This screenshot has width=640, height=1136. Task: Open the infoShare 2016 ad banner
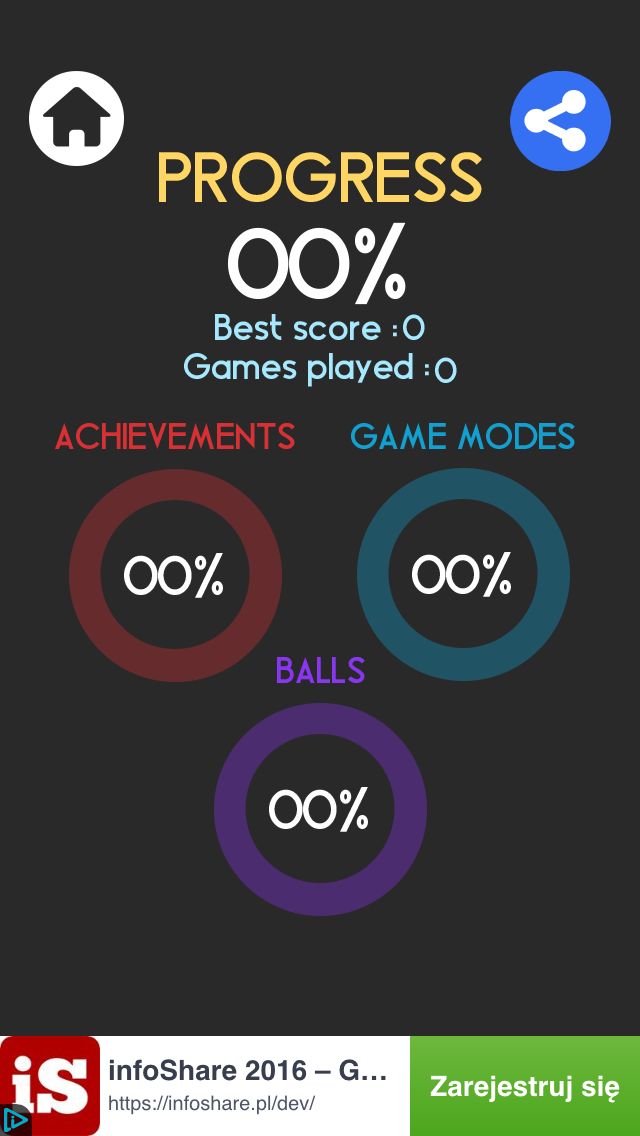click(205, 1086)
